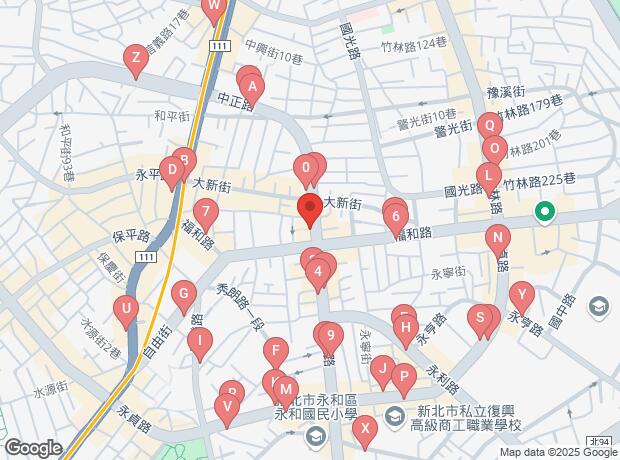
Task: Select map marker Z
Action: tap(135, 57)
